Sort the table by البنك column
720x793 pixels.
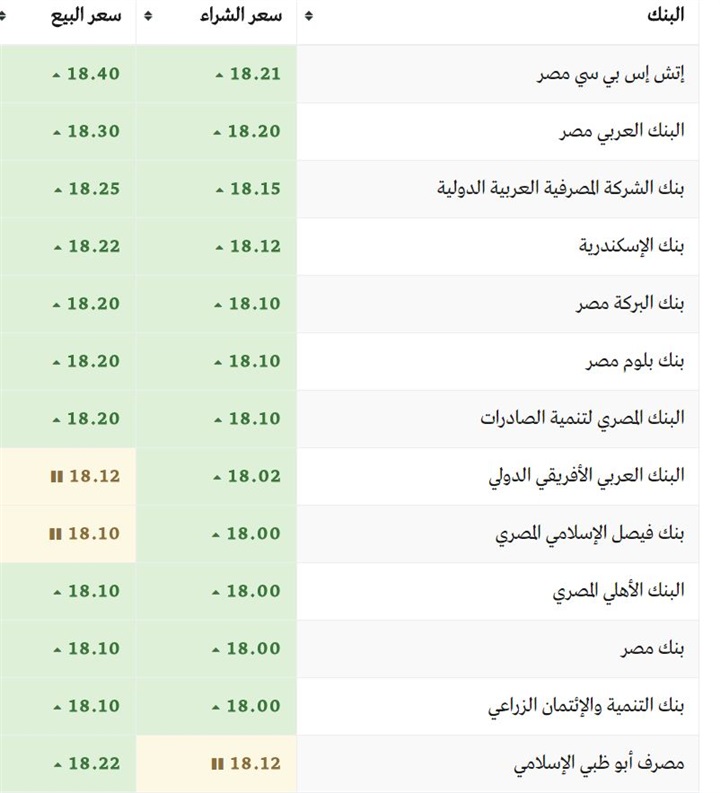coord(307,16)
